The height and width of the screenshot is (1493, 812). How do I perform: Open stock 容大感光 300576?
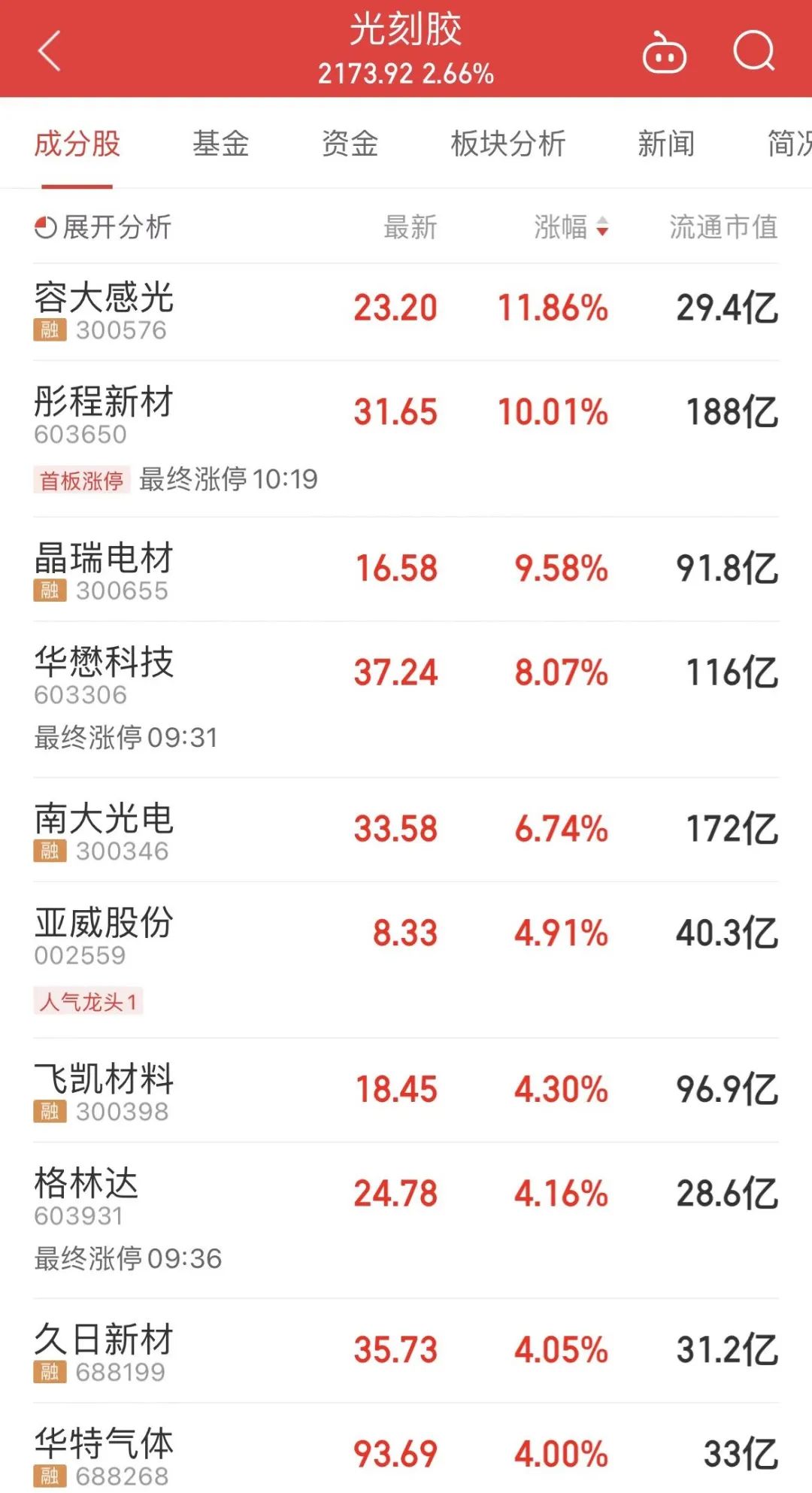pos(105,310)
